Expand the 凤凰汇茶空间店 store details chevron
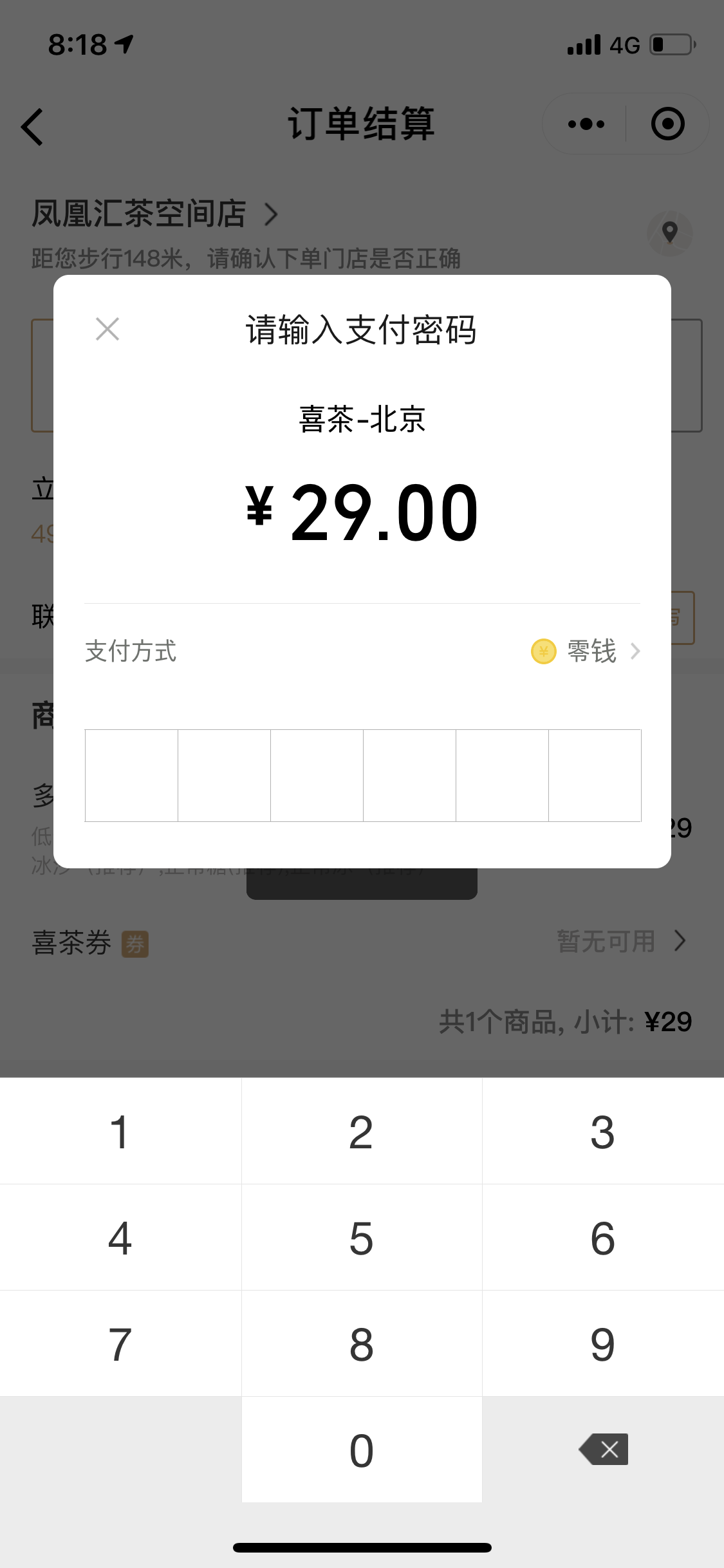724x1568 pixels. (x=272, y=215)
